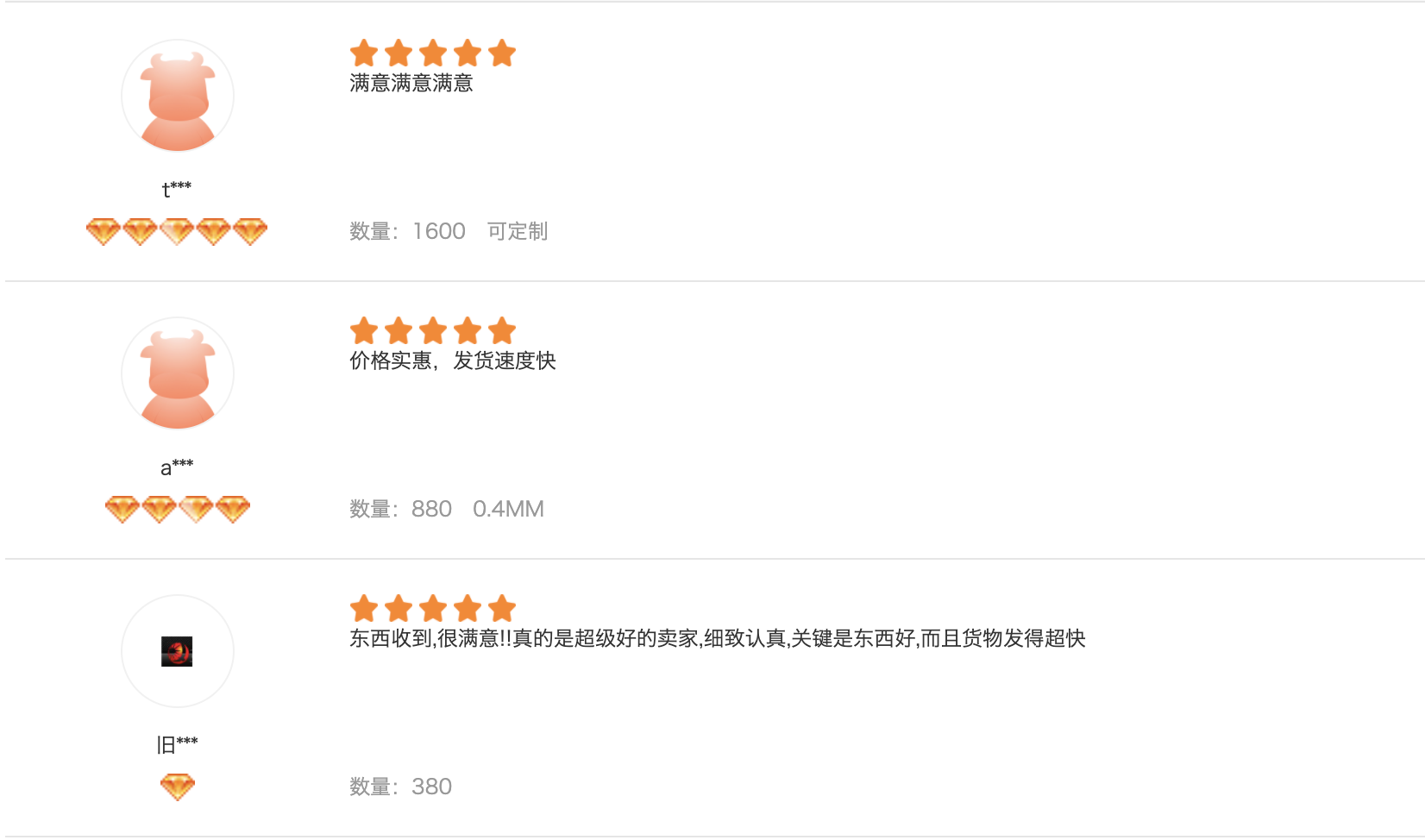Open reviewer a*** avatar
This screenshot has width=1425, height=840.
click(x=178, y=373)
